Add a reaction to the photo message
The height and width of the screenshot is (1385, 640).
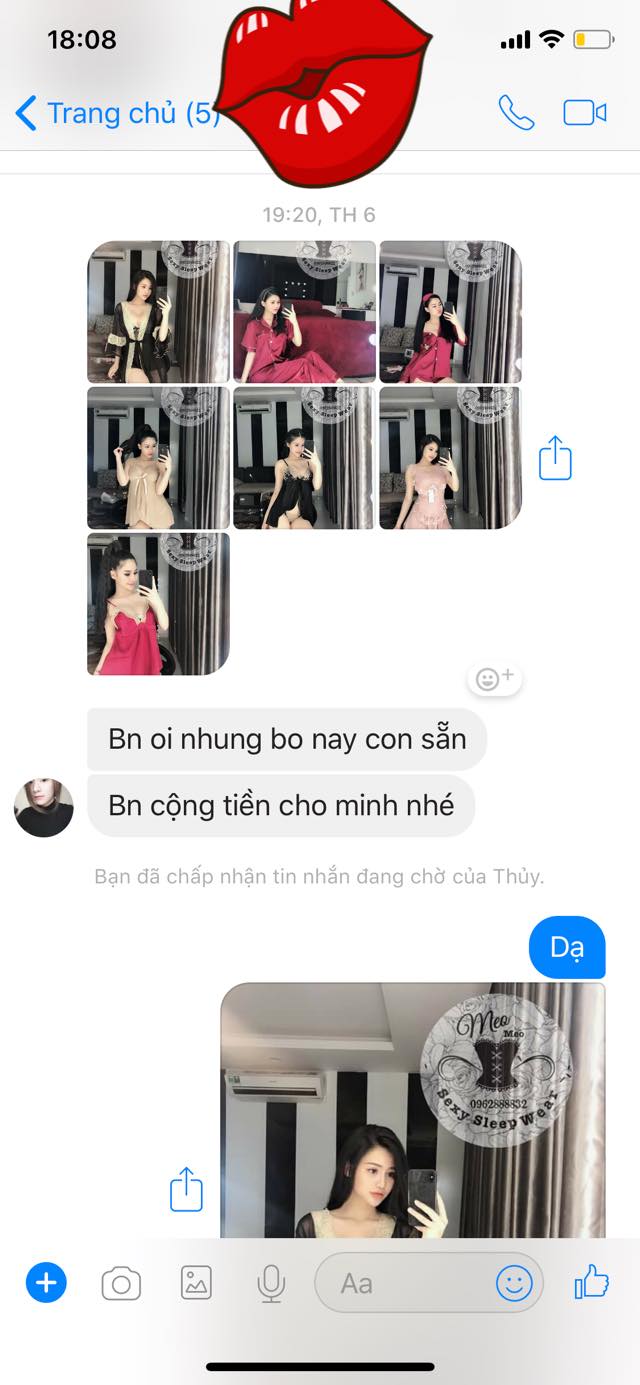(x=495, y=679)
